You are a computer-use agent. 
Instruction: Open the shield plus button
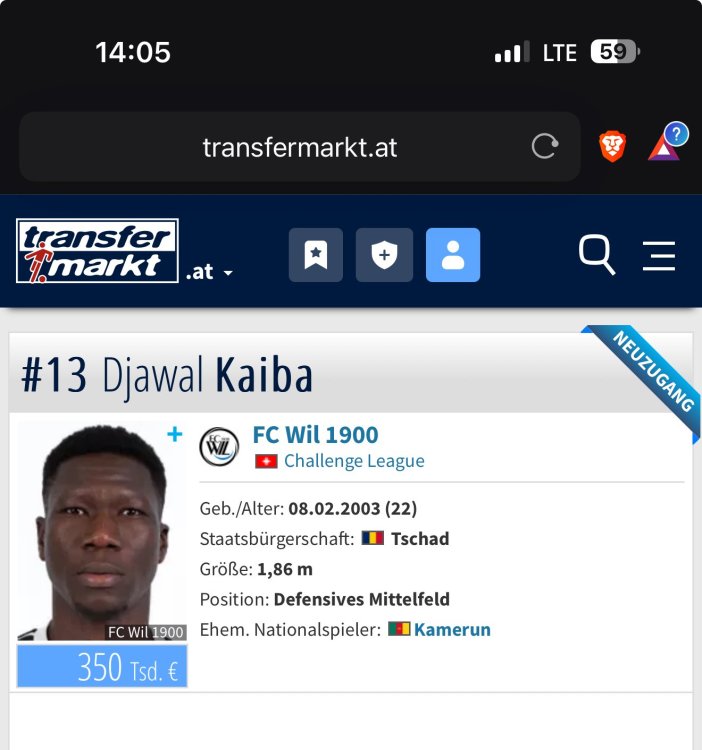tap(384, 255)
